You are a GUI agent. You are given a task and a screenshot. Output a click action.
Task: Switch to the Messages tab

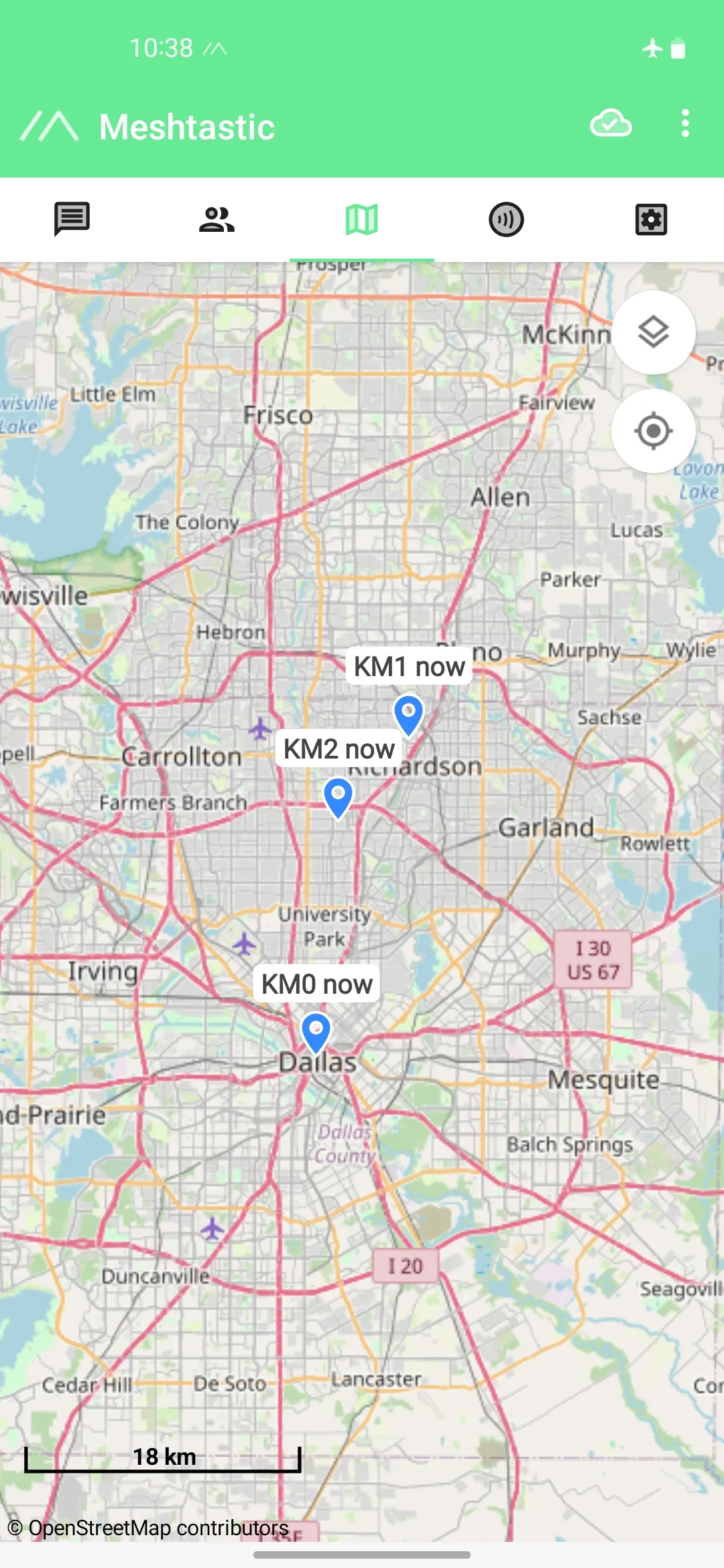click(x=72, y=219)
